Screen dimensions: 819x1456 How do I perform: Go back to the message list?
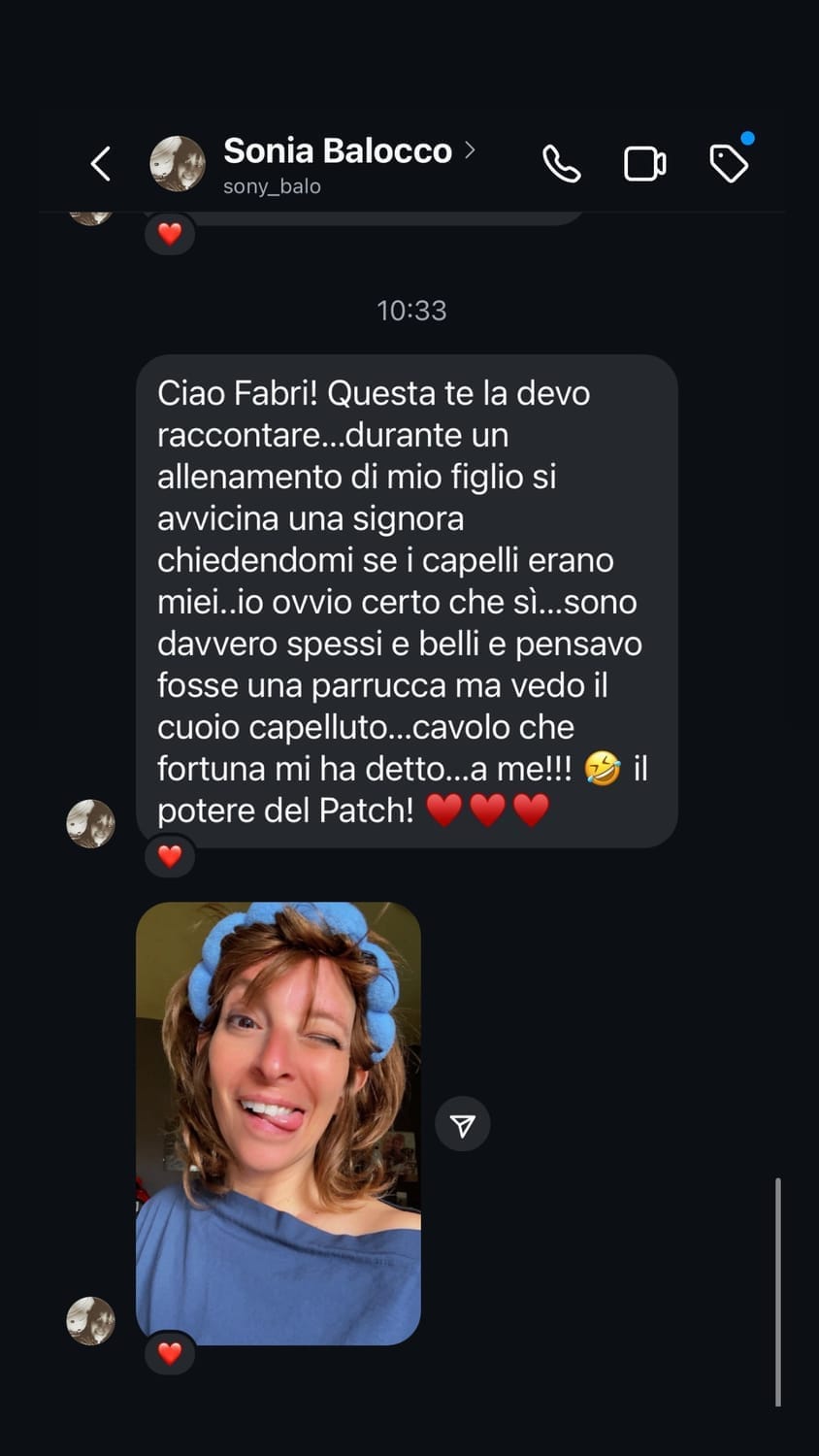[x=101, y=164]
